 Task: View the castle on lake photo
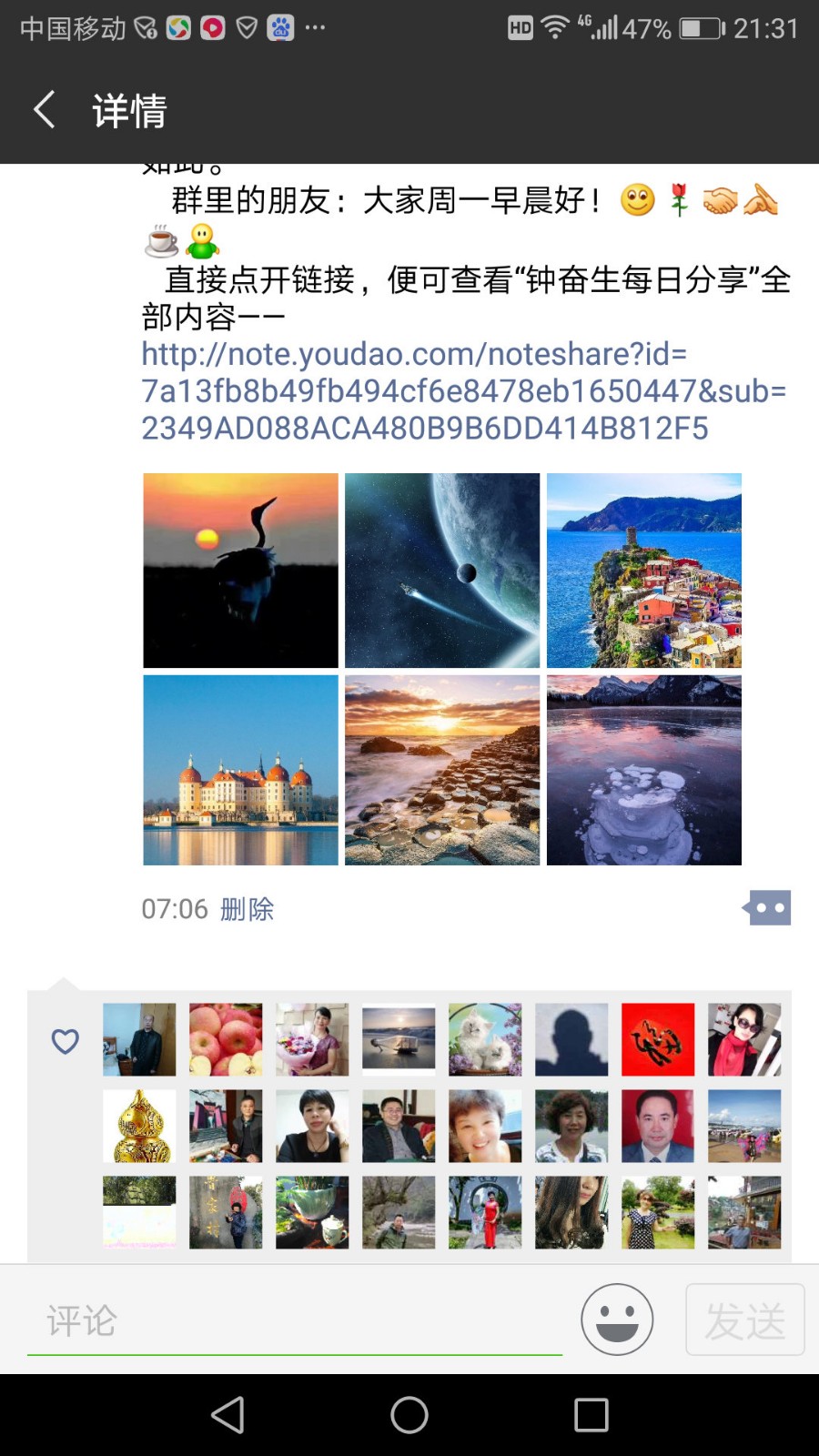coord(240,770)
